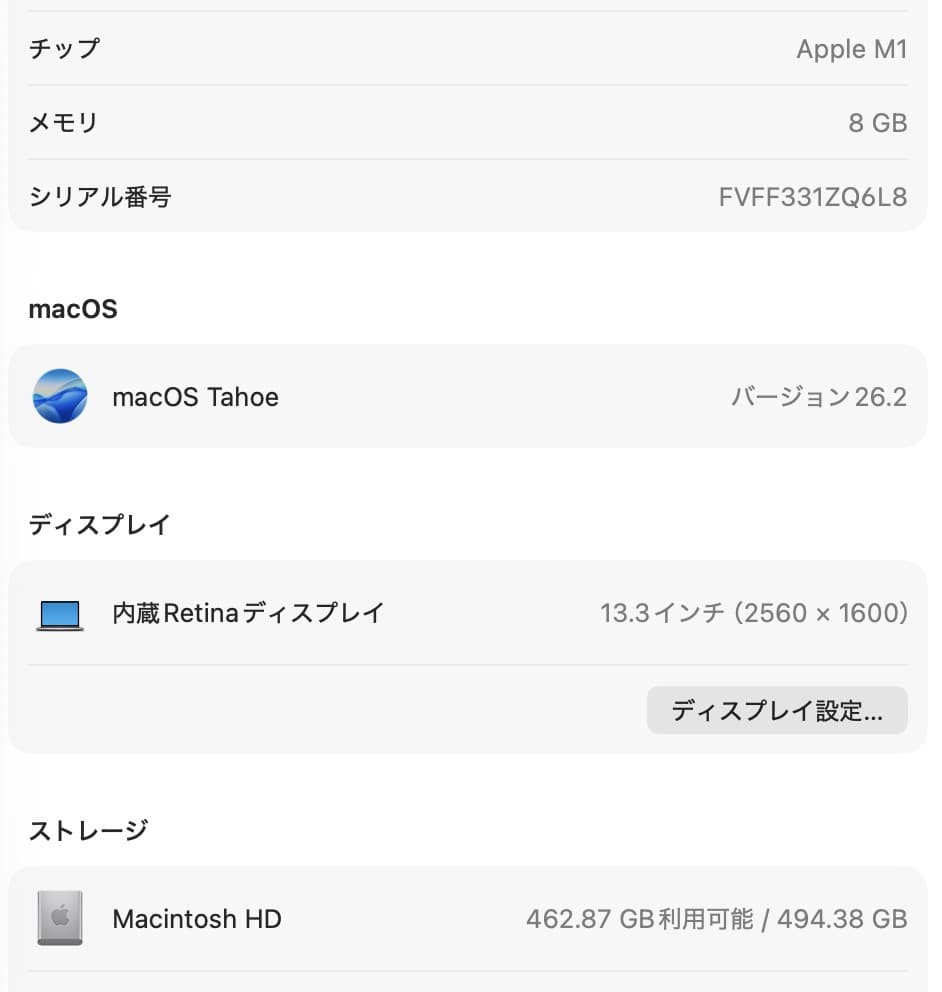The width and height of the screenshot is (942, 992).
Task: Open ディスプレイ設定 from the display section
Action: (777, 710)
